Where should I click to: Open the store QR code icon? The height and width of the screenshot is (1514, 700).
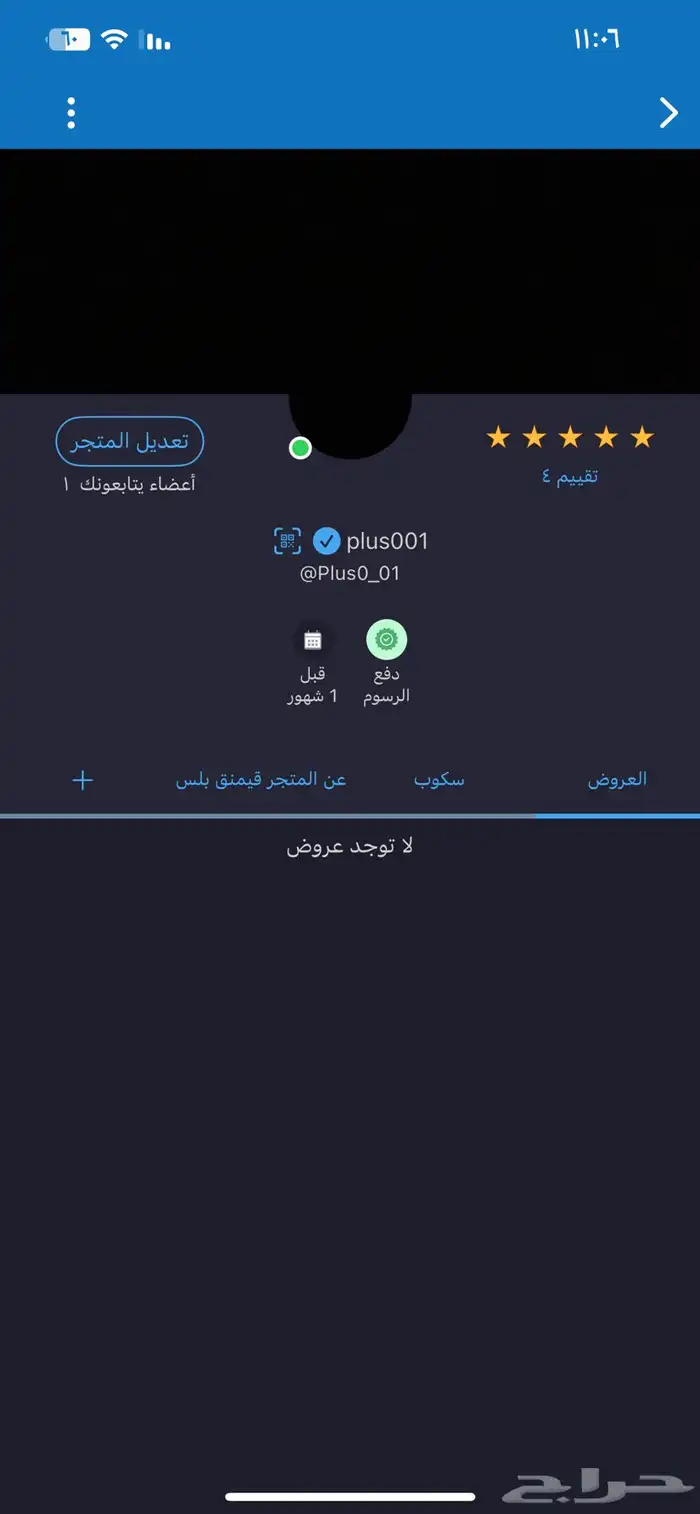pos(287,541)
